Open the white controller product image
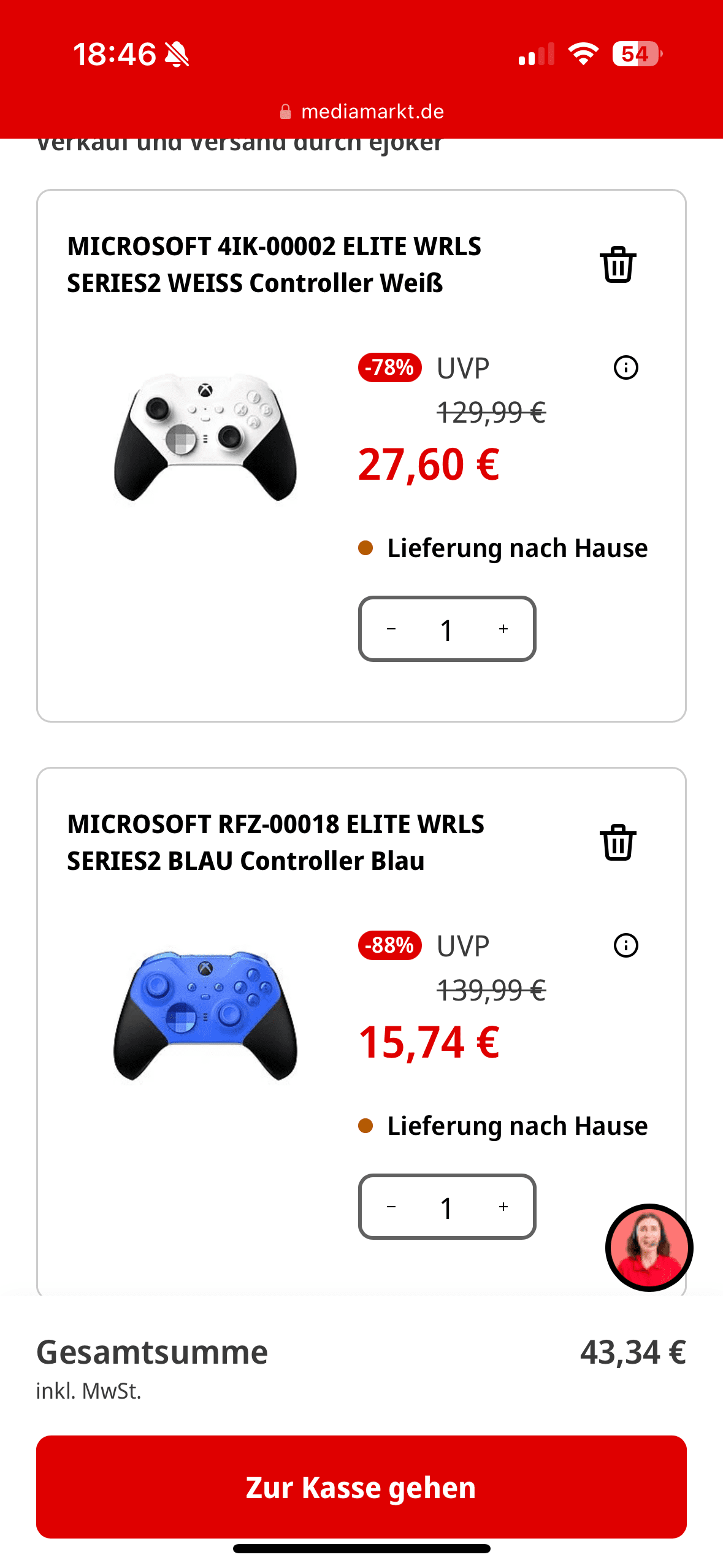The width and height of the screenshot is (723, 1568). pos(205,437)
